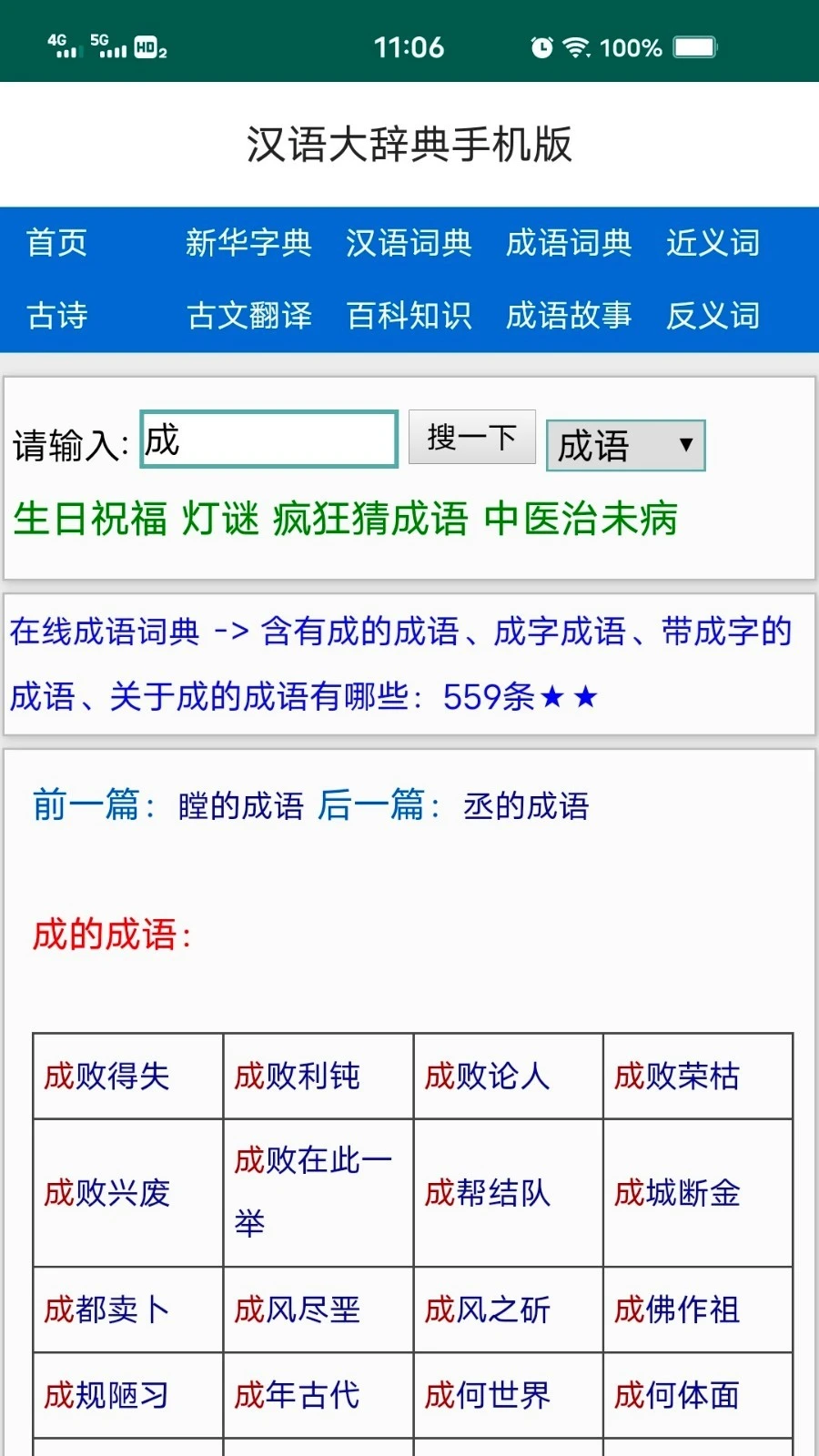Screen dimensions: 819x1456
Task: Go to the 新华字典 section
Action: [x=248, y=243]
